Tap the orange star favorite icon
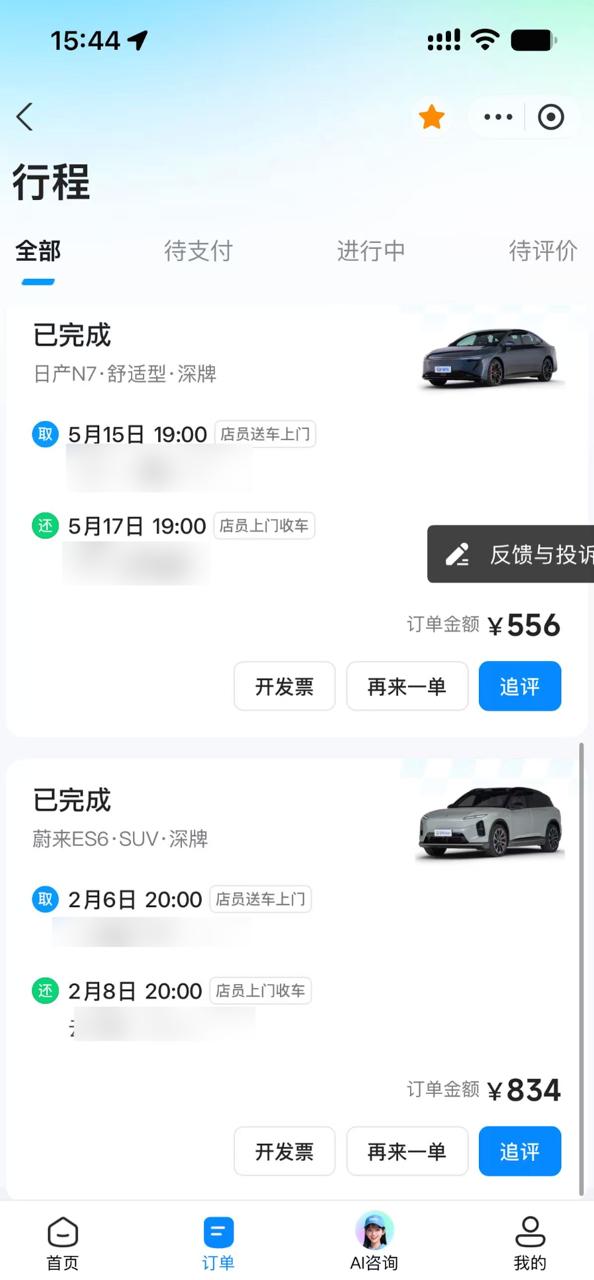Viewport: 594px width, 1280px height. click(x=432, y=117)
